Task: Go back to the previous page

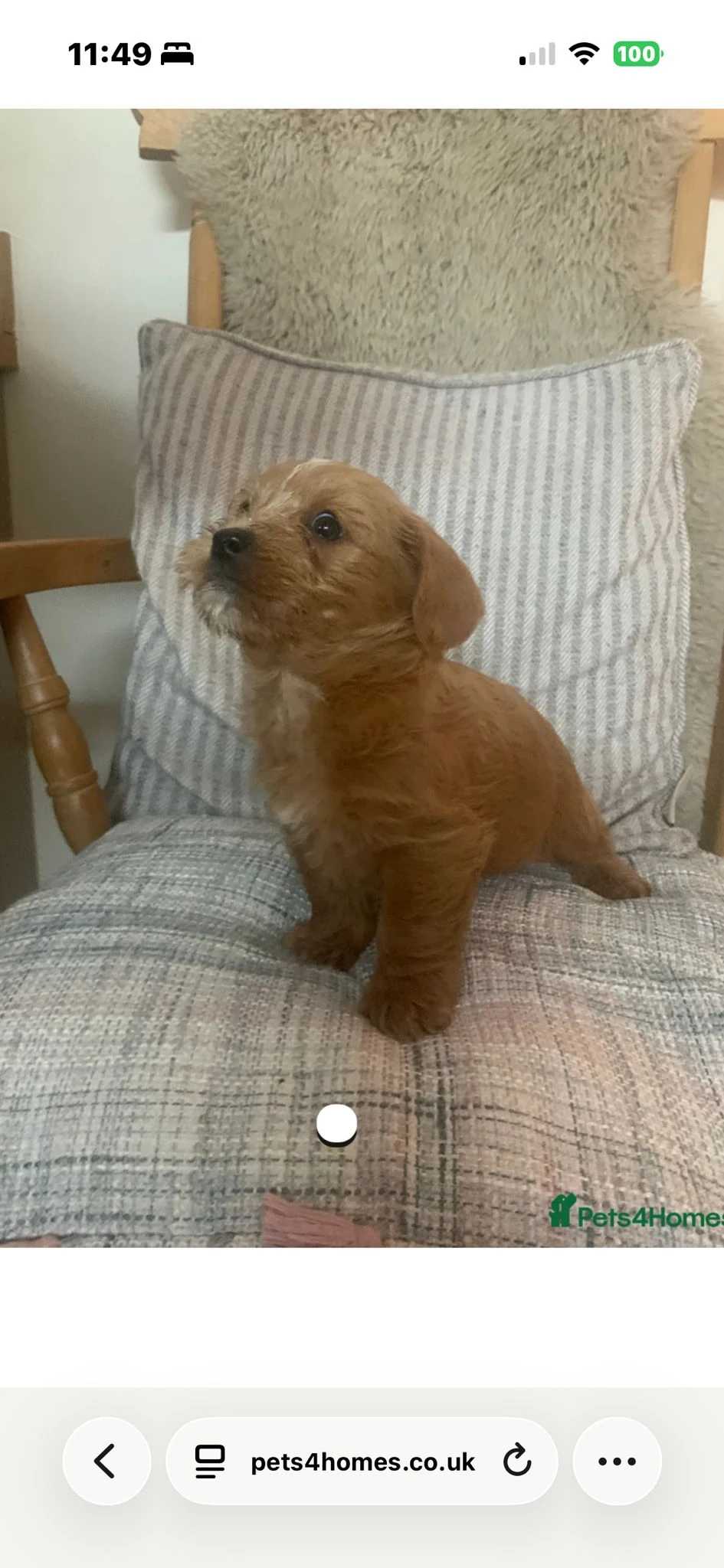Action: click(106, 1461)
